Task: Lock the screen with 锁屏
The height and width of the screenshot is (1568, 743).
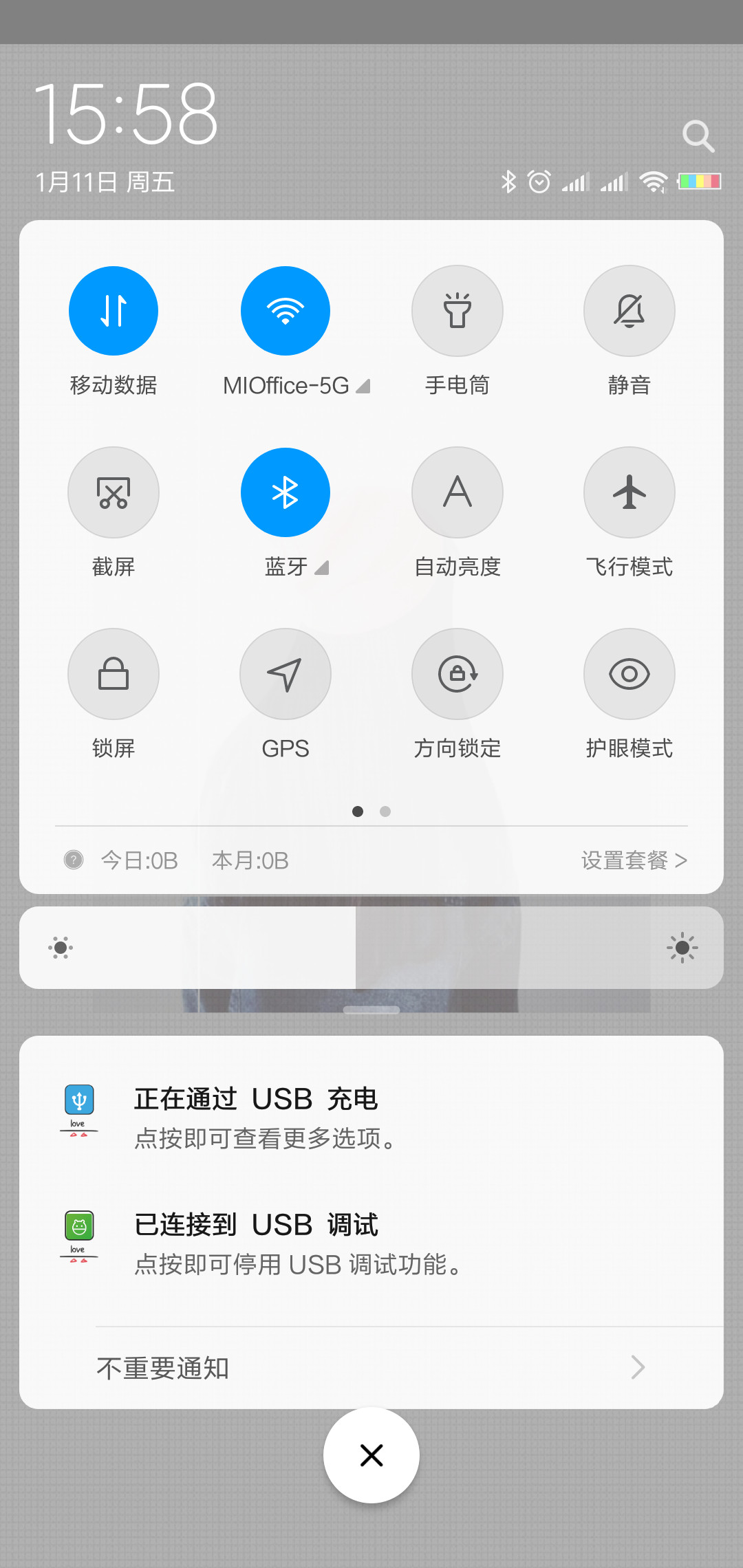Action: tap(114, 674)
